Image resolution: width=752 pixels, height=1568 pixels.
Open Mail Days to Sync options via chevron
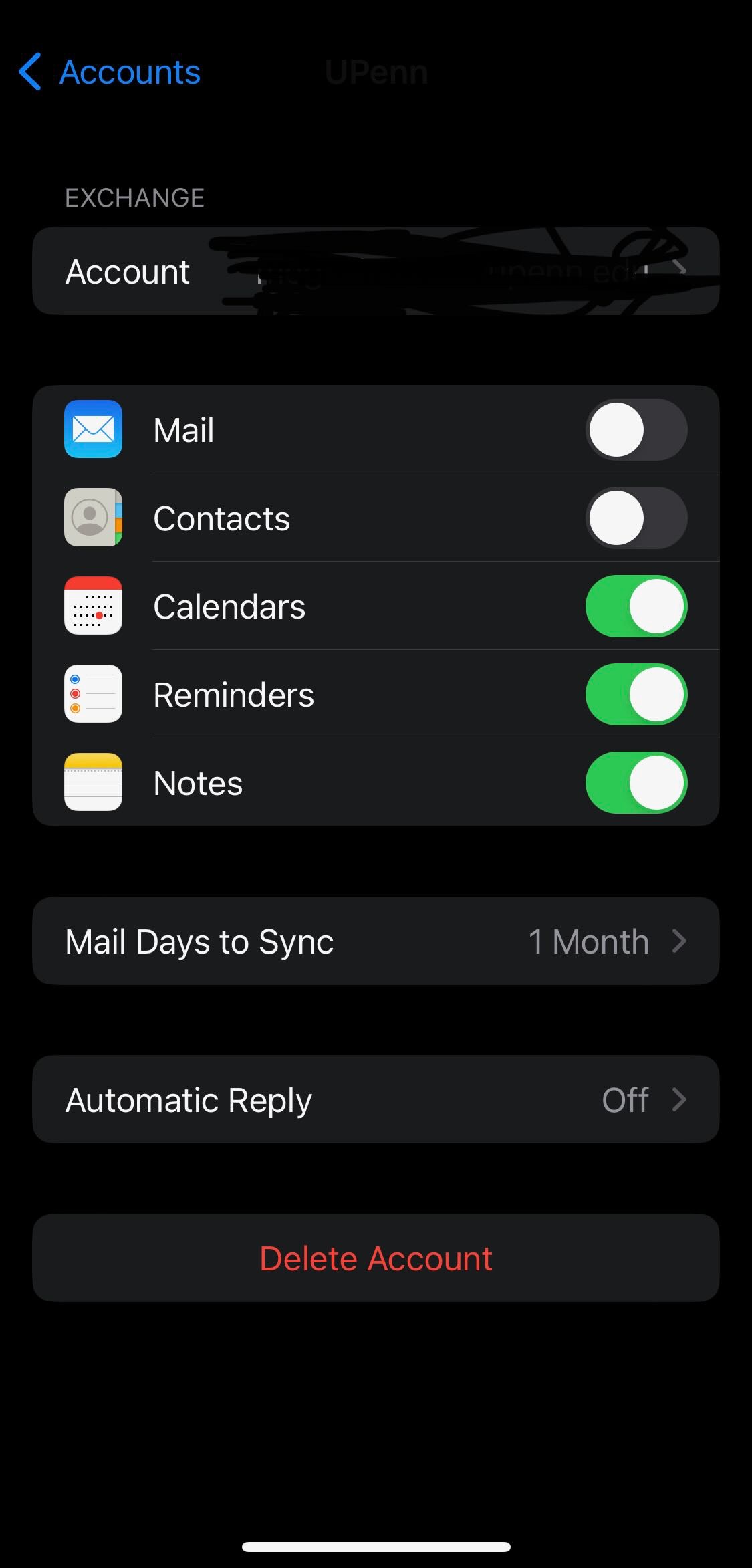pyautogui.click(x=680, y=941)
